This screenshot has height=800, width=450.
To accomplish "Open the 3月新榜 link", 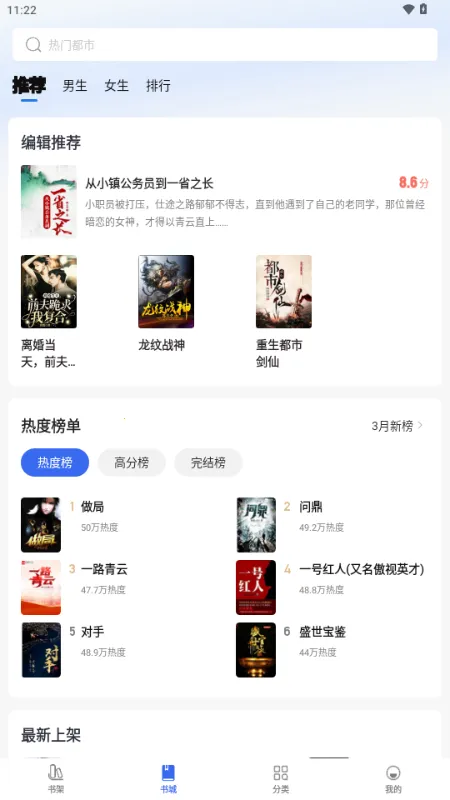I will (x=397, y=427).
